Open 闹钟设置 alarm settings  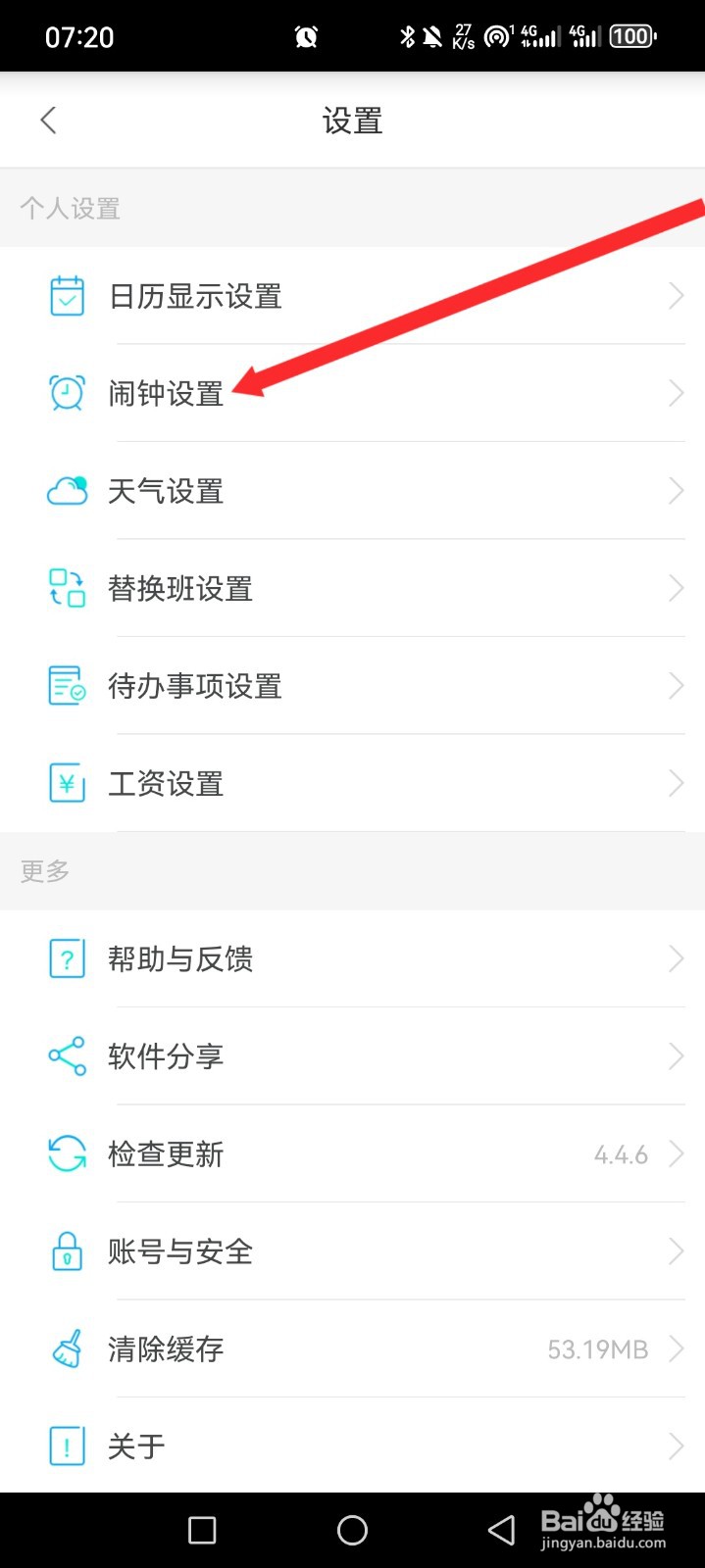[167, 394]
